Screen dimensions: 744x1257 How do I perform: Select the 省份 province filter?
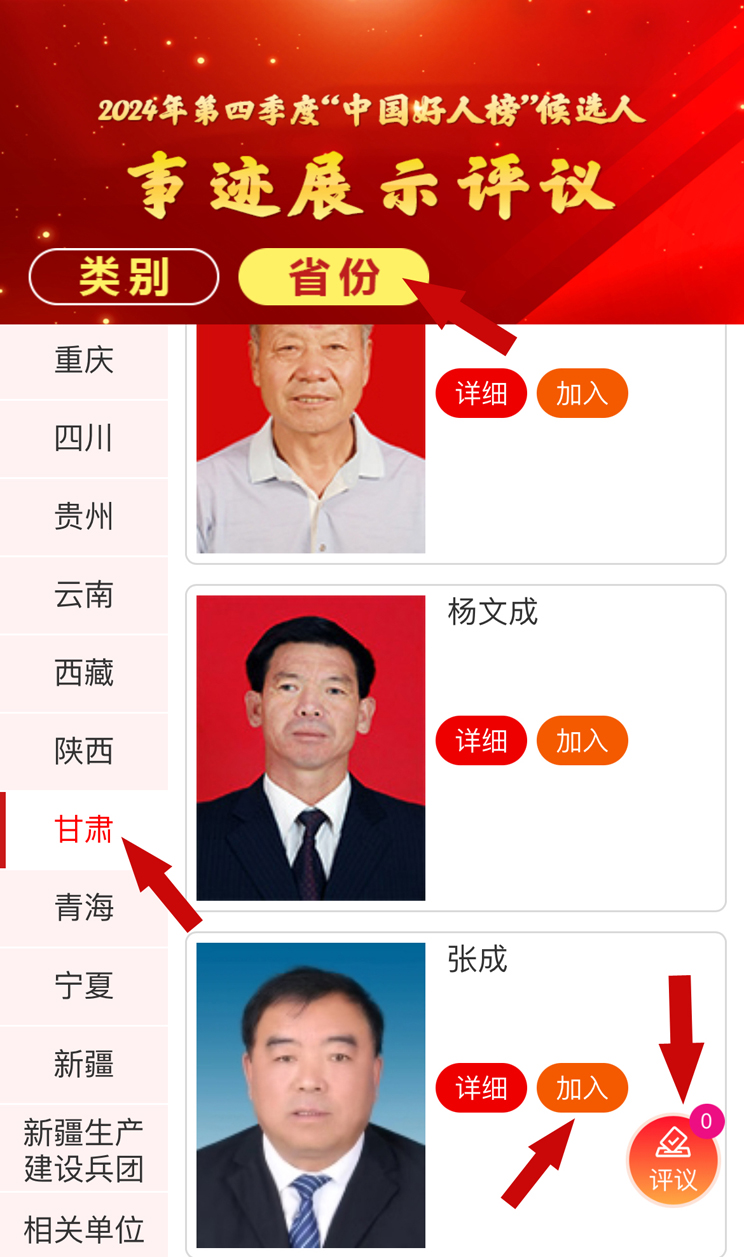point(333,277)
